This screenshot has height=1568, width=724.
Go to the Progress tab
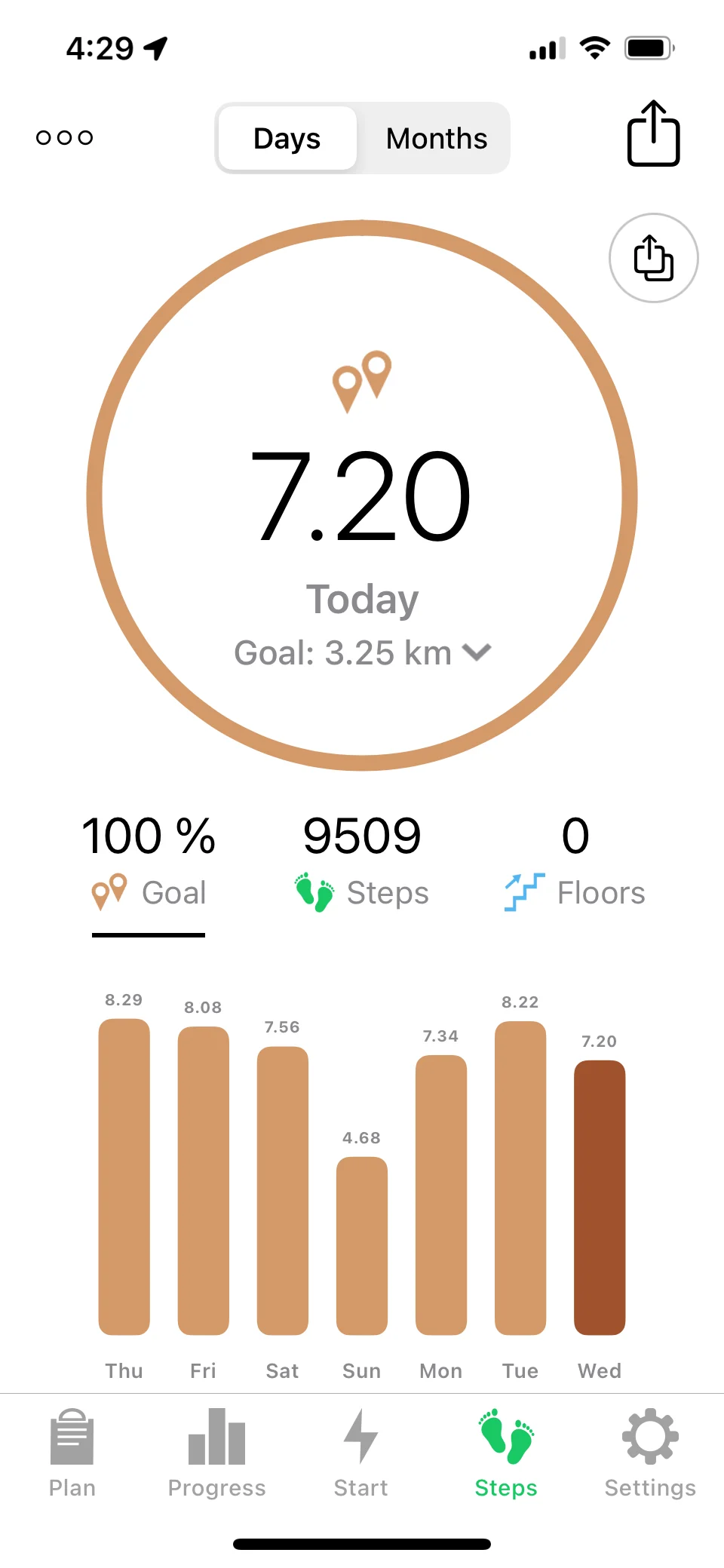[x=217, y=1453]
